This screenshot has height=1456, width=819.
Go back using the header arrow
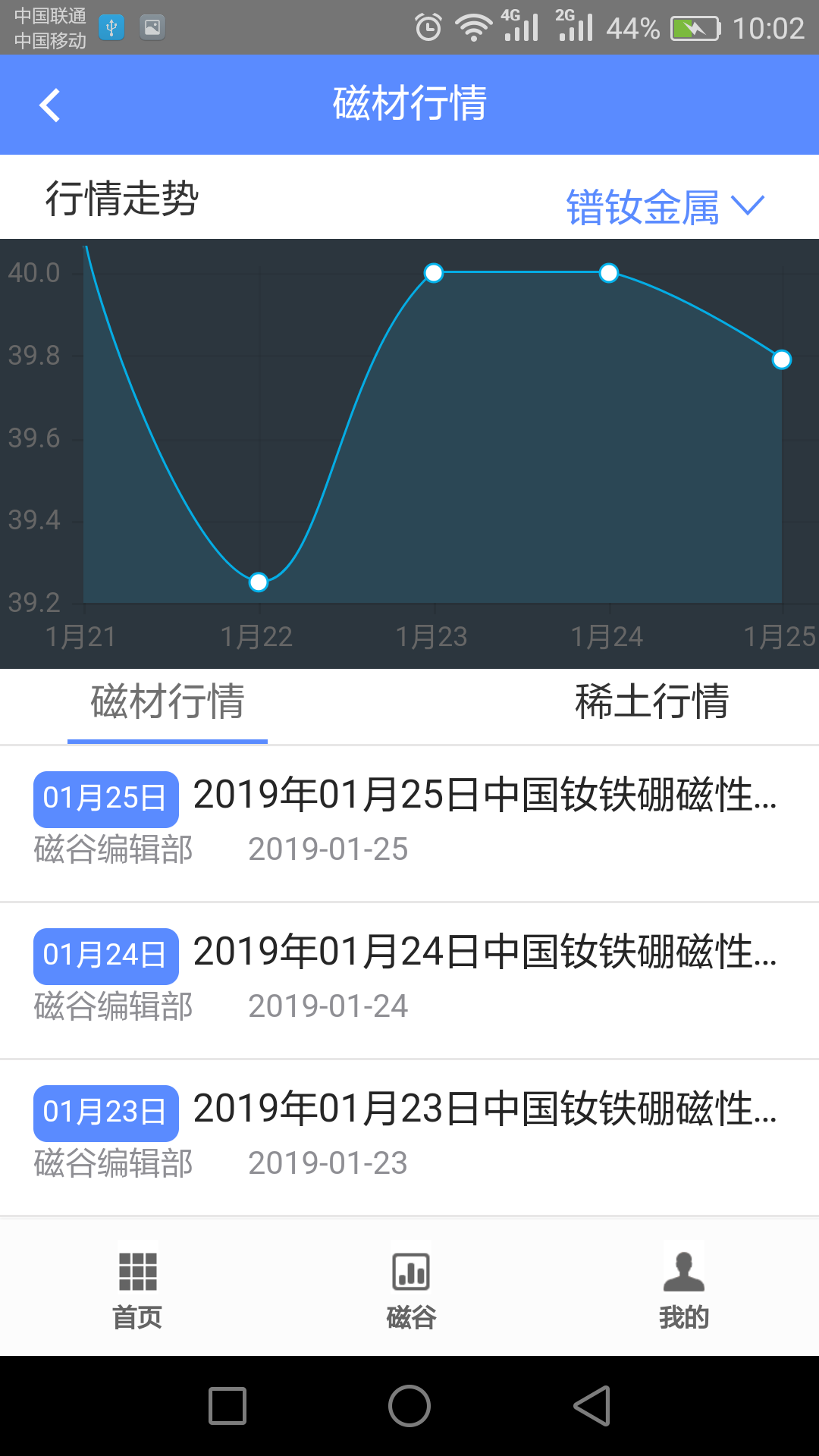[x=50, y=105]
